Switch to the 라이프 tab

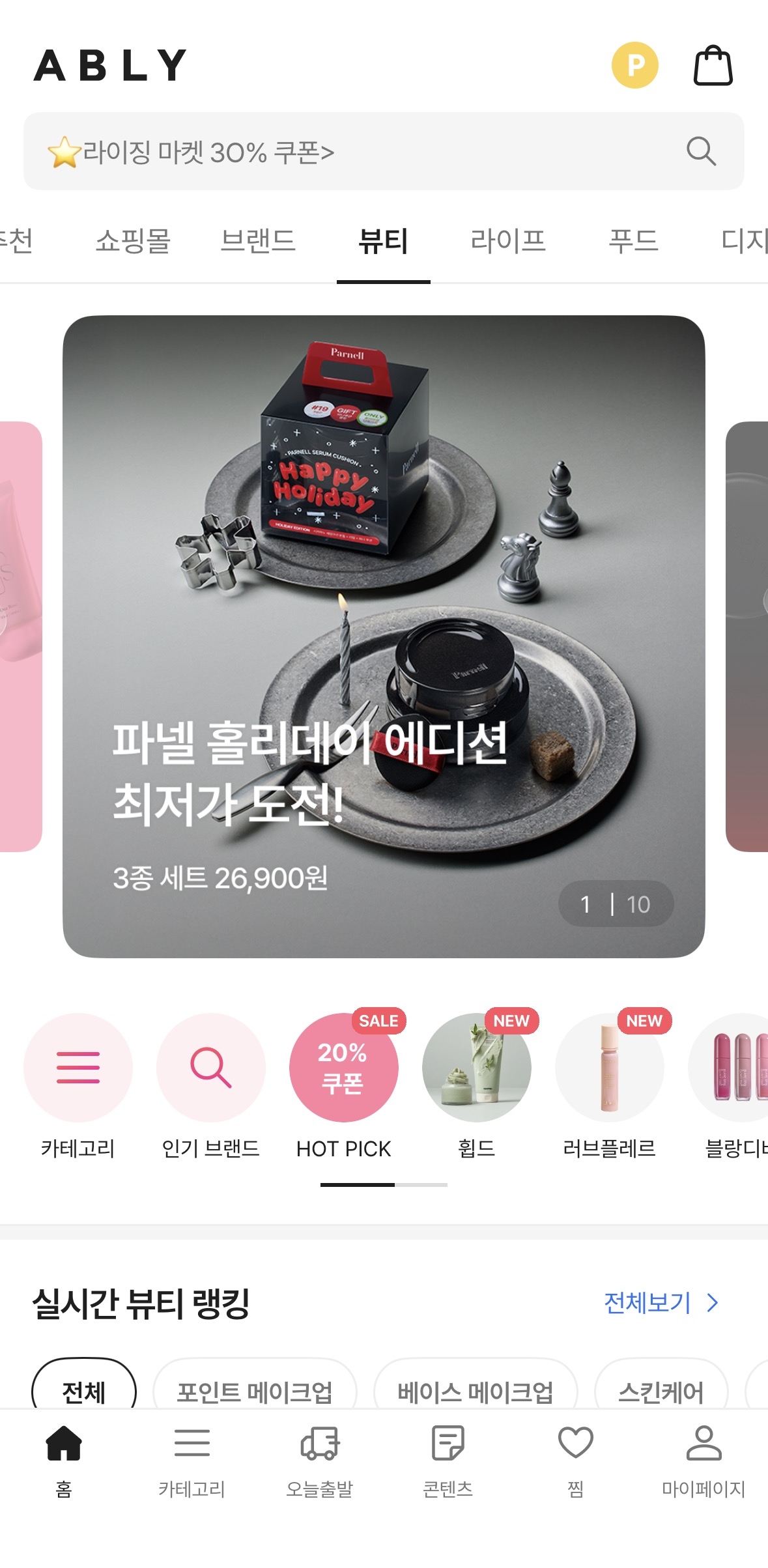tap(508, 241)
